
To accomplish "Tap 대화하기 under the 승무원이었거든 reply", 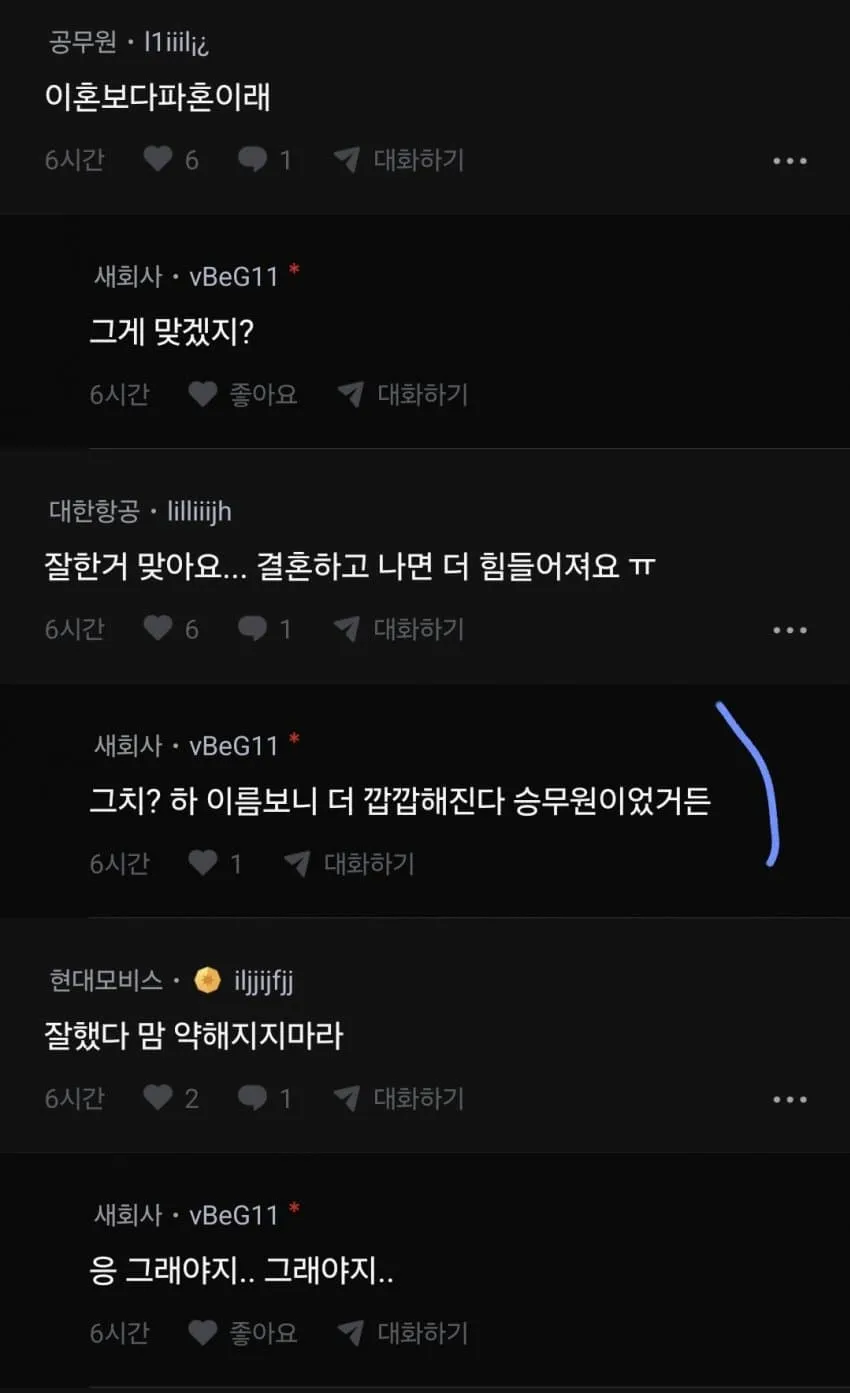I will pyautogui.click(x=350, y=863).
